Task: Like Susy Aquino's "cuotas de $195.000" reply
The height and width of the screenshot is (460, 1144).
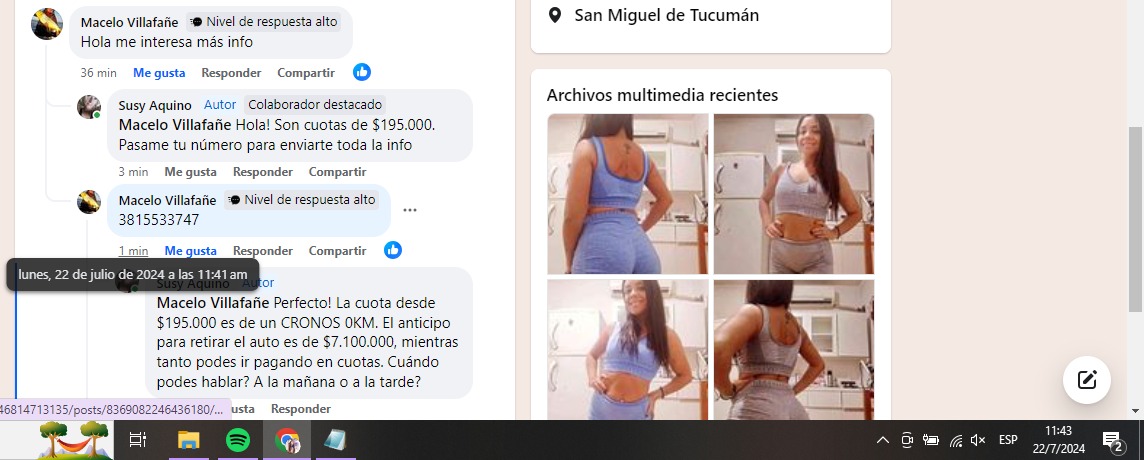Action: [x=190, y=172]
